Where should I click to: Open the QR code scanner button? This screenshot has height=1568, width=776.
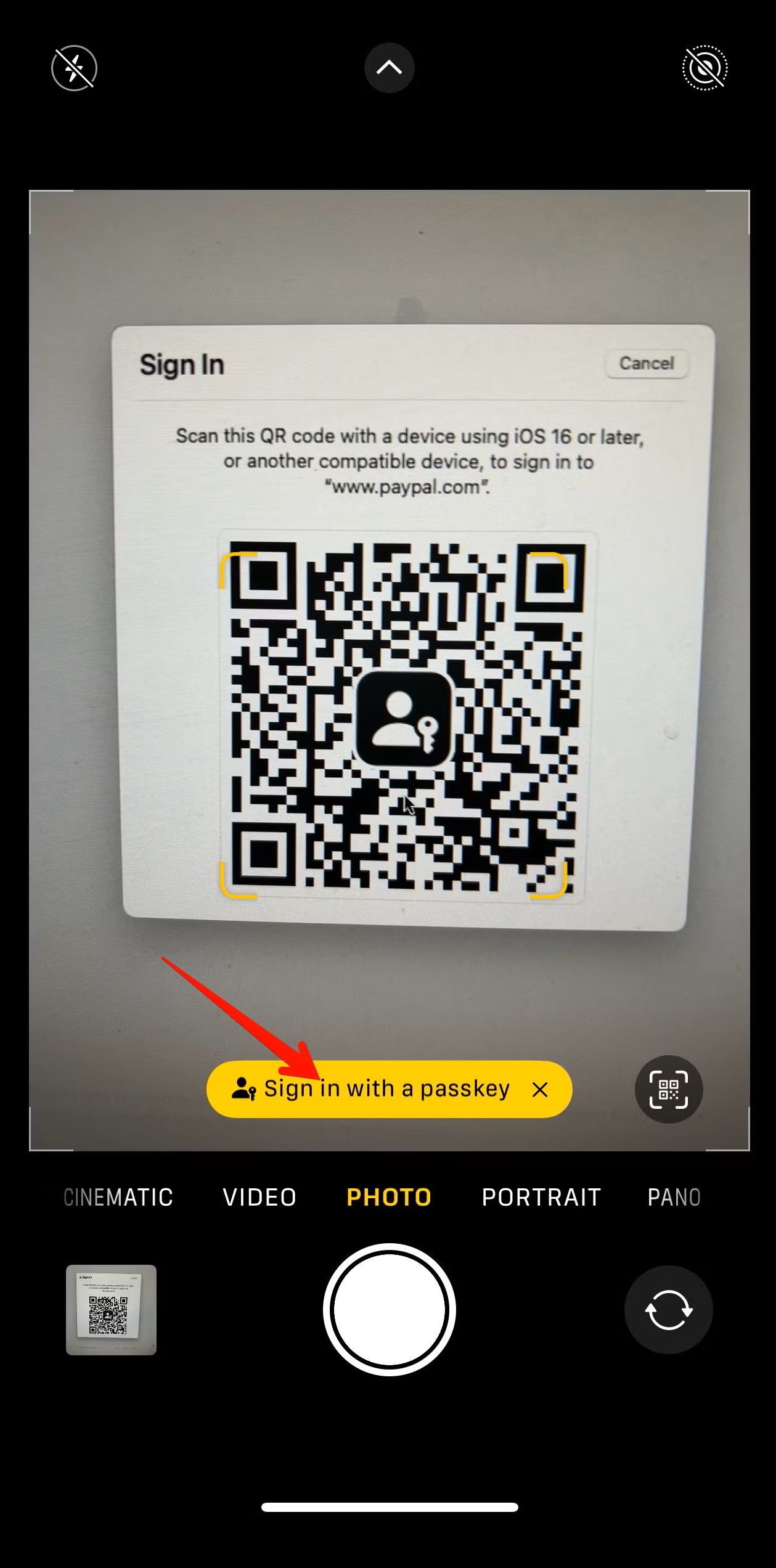pyautogui.click(x=669, y=1090)
